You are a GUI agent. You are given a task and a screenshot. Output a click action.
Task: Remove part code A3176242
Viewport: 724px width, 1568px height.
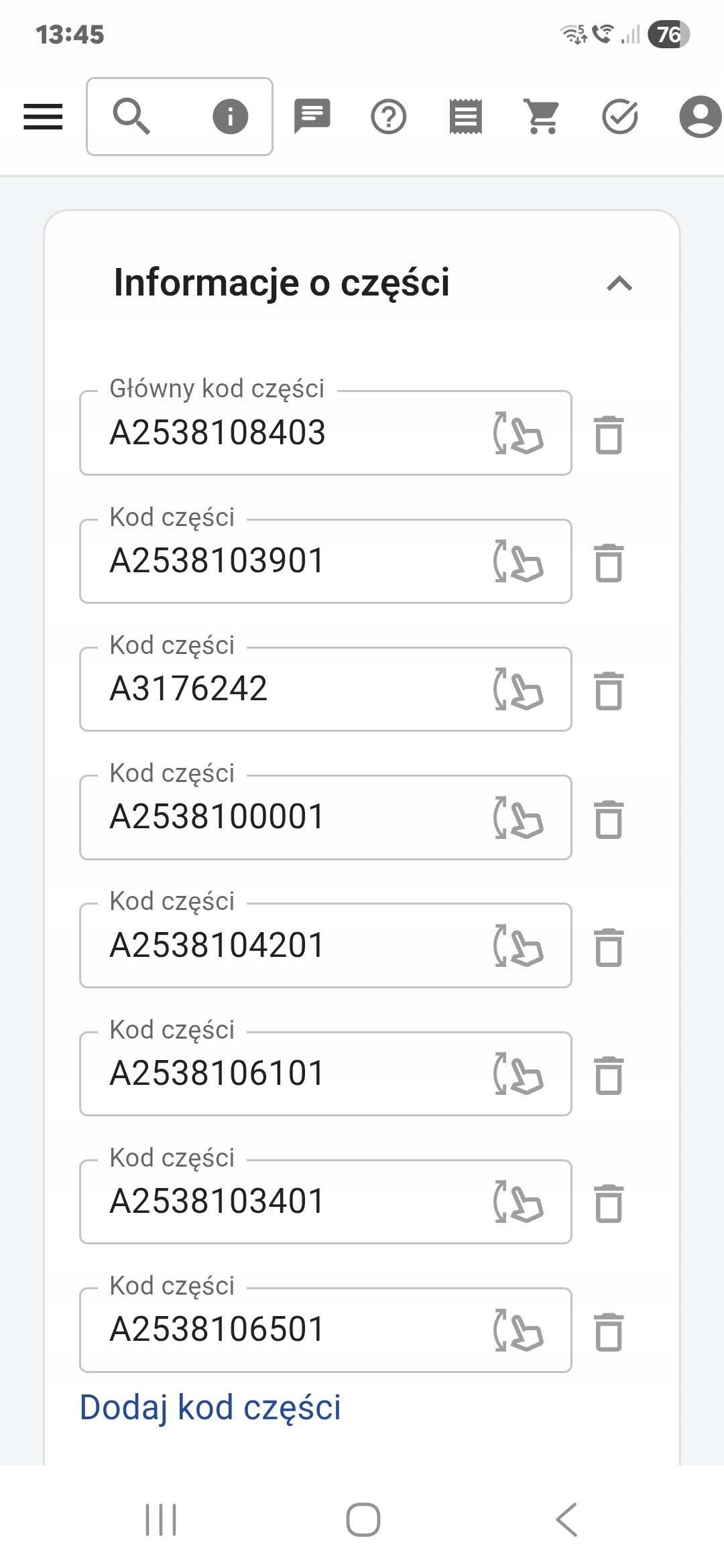coord(609,691)
